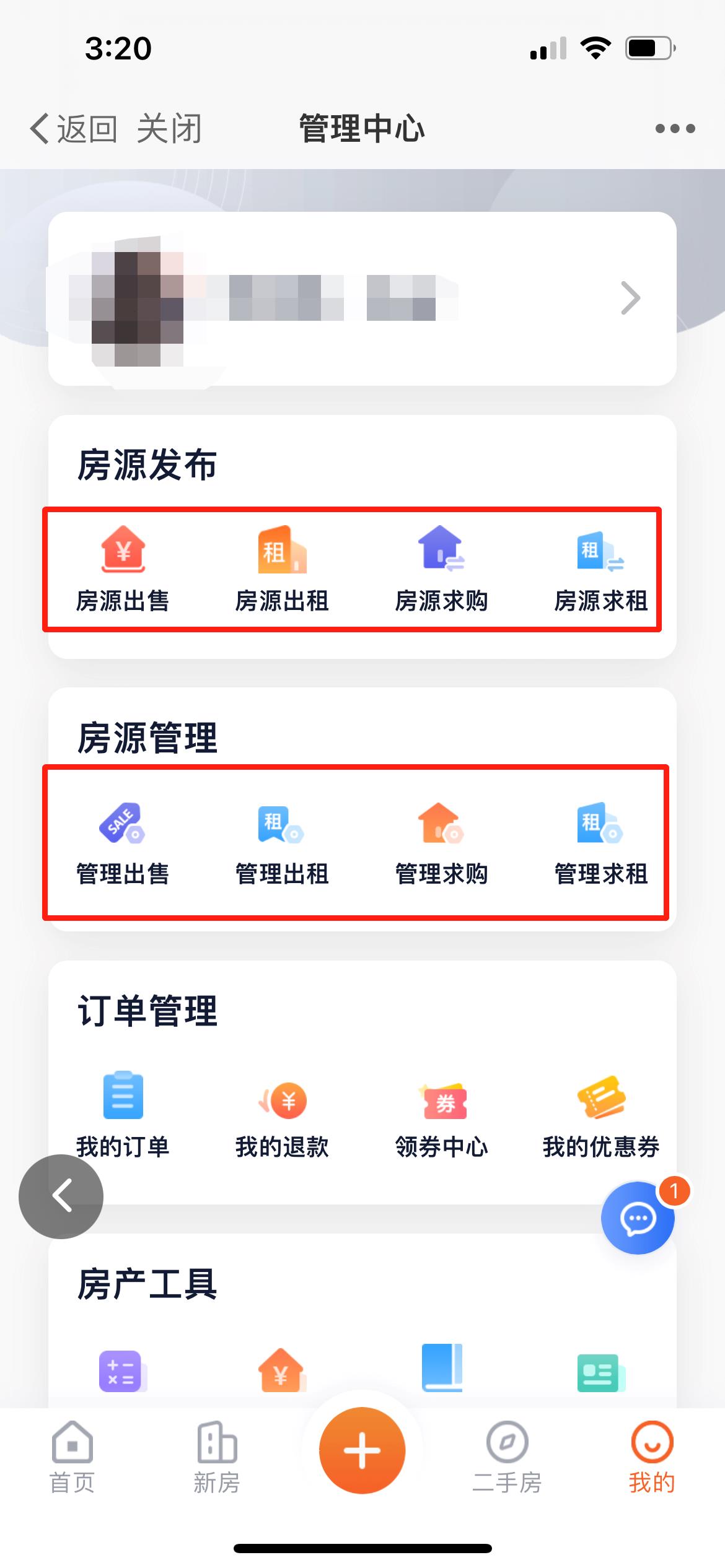Tap the 返回 back arrow

(x=73, y=129)
